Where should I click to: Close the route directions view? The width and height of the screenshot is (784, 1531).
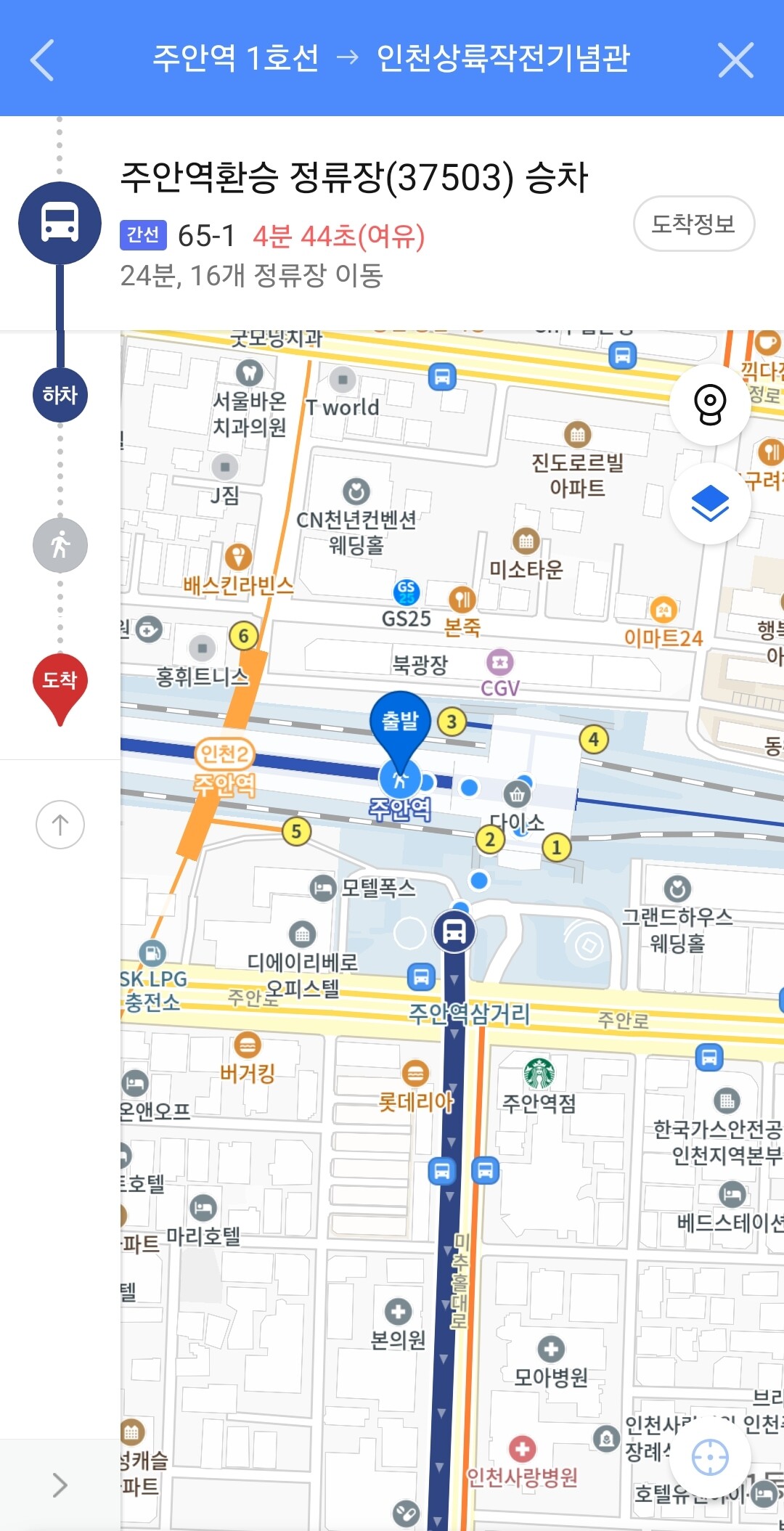click(735, 60)
